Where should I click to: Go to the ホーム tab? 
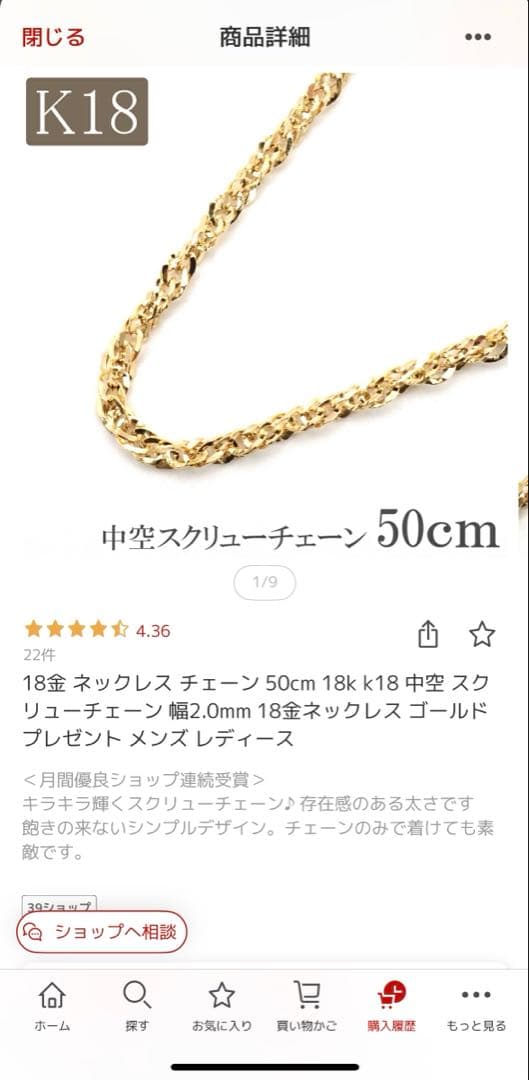[x=52, y=1007]
